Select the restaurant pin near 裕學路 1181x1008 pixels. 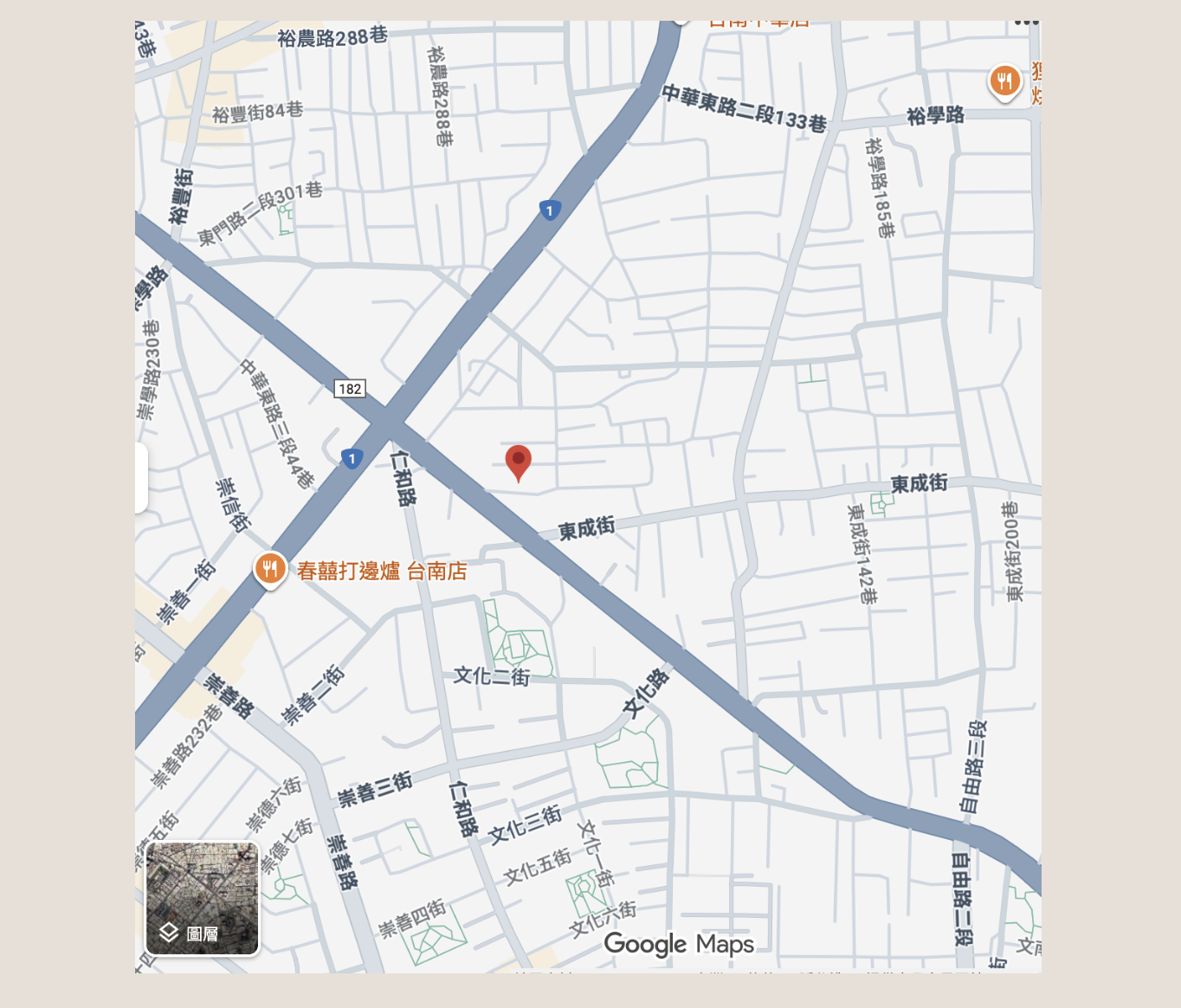(1004, 82)
